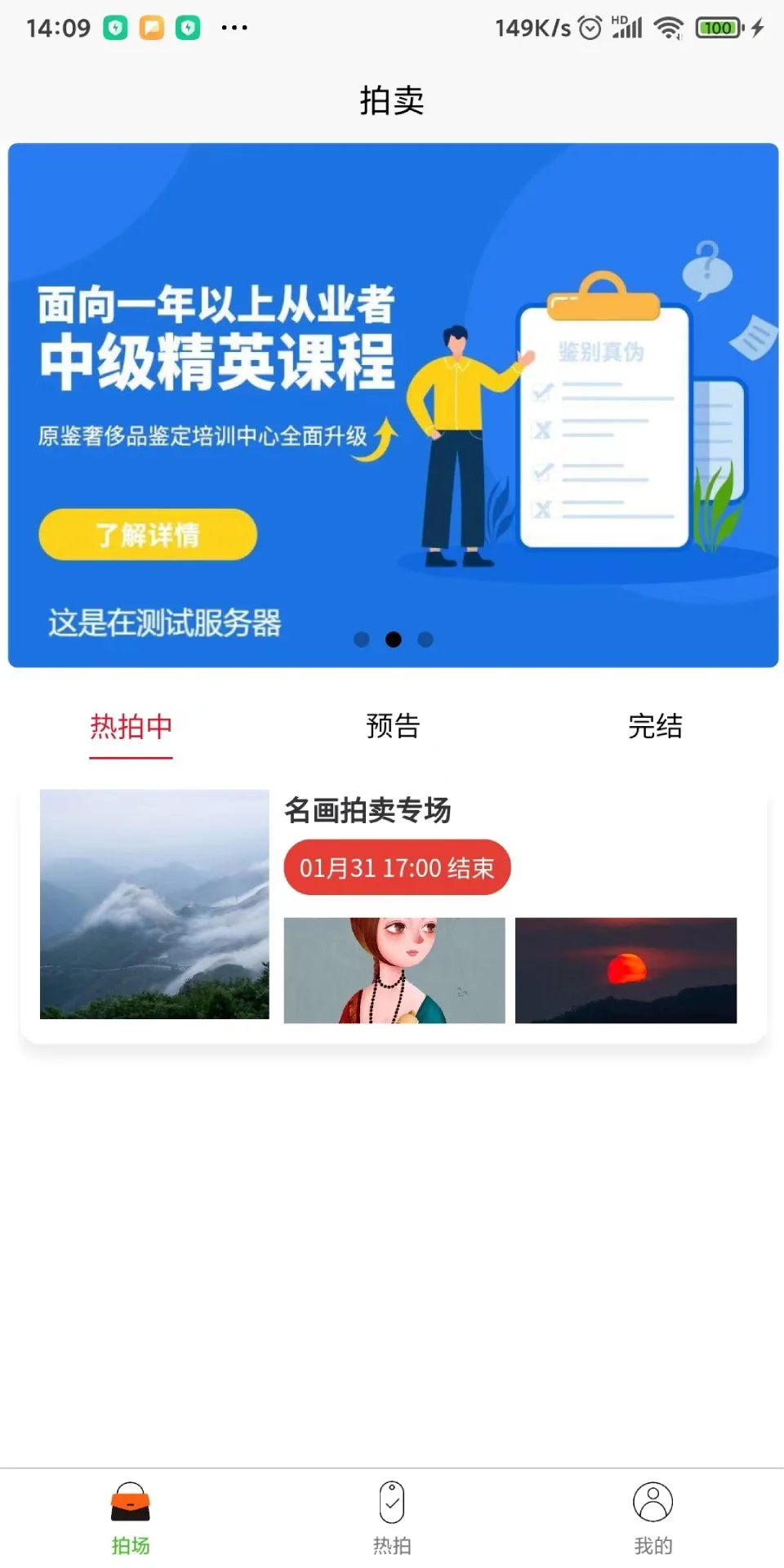Tap the alarm clock icon in status bar
This screenshot has width=784, height=1568.
(x=590, y=27)
